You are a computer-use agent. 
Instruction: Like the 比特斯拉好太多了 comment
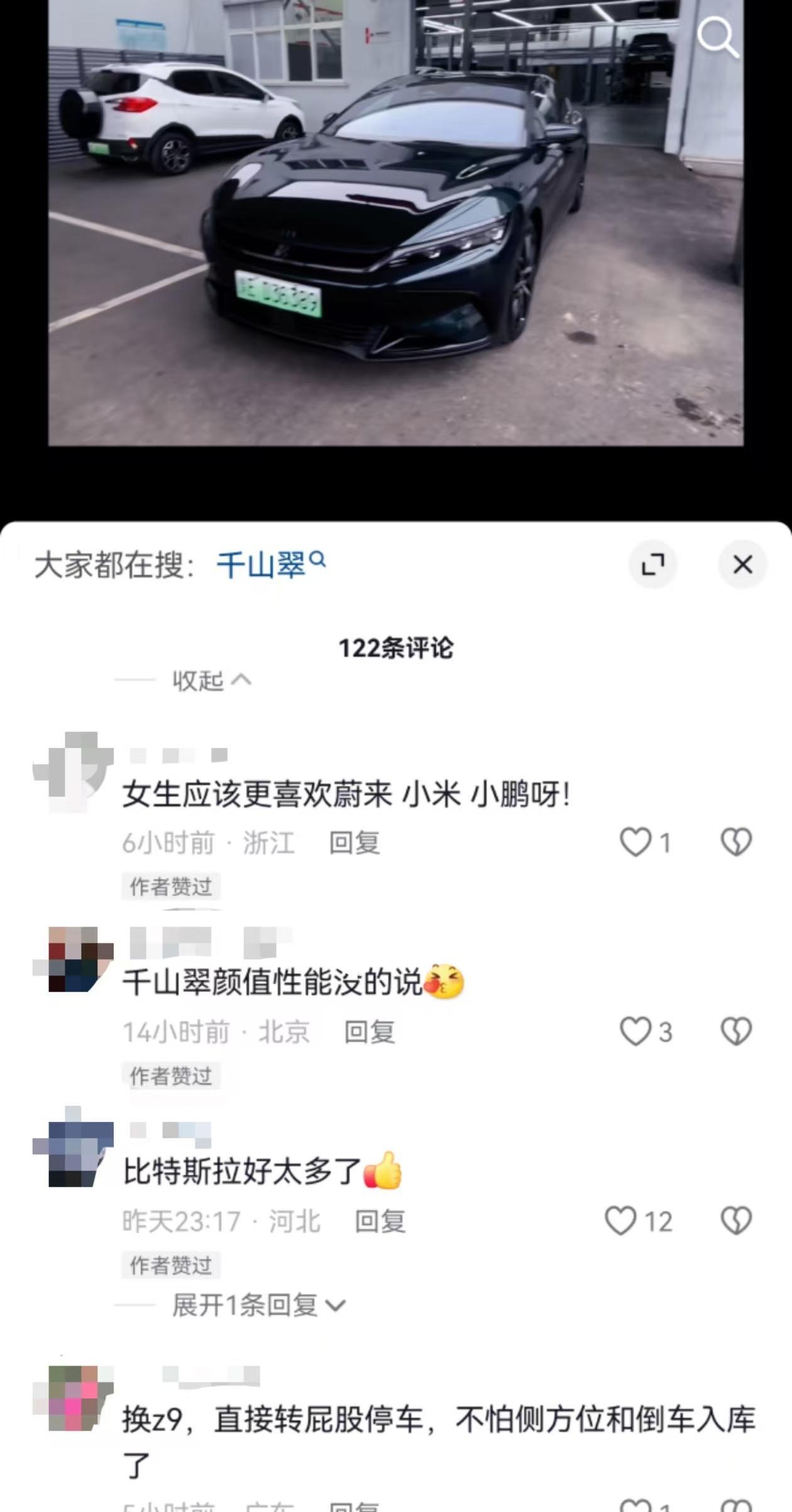tap(620, 1221)
